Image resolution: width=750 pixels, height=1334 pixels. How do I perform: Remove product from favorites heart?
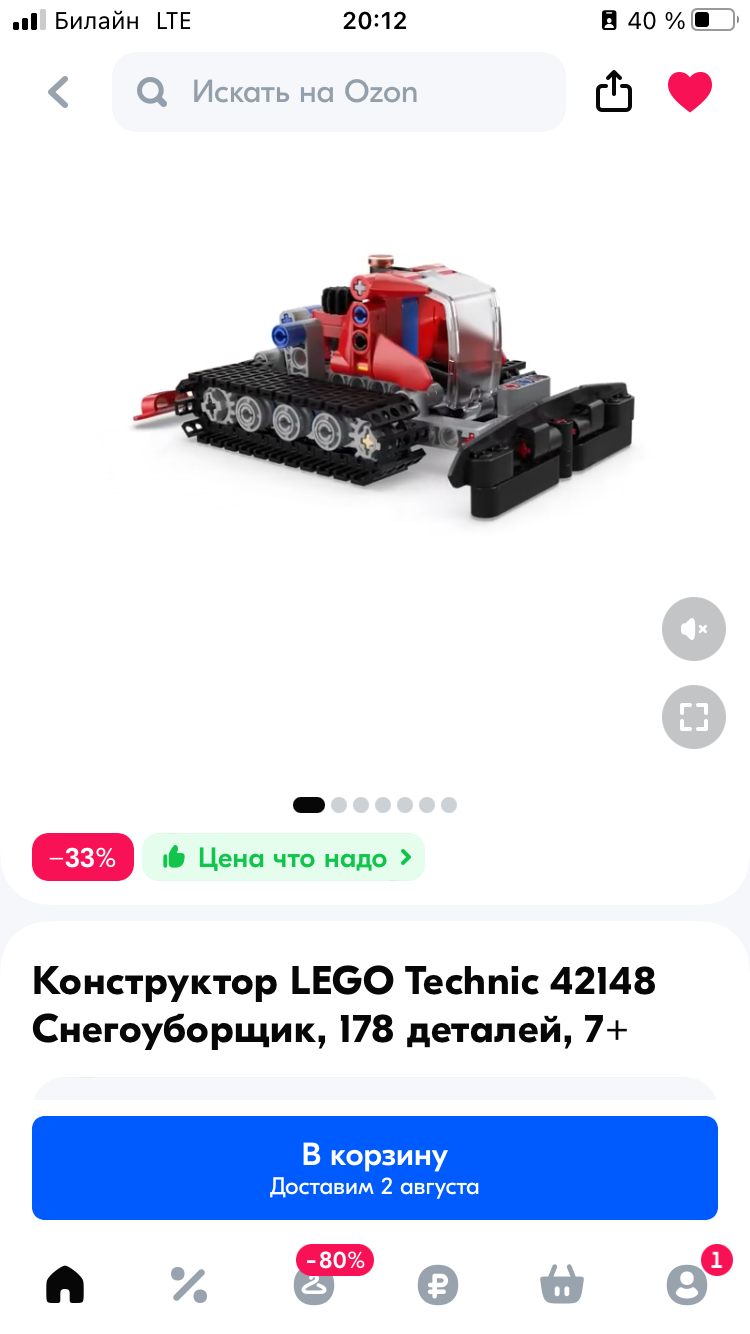tap(690, 93)
